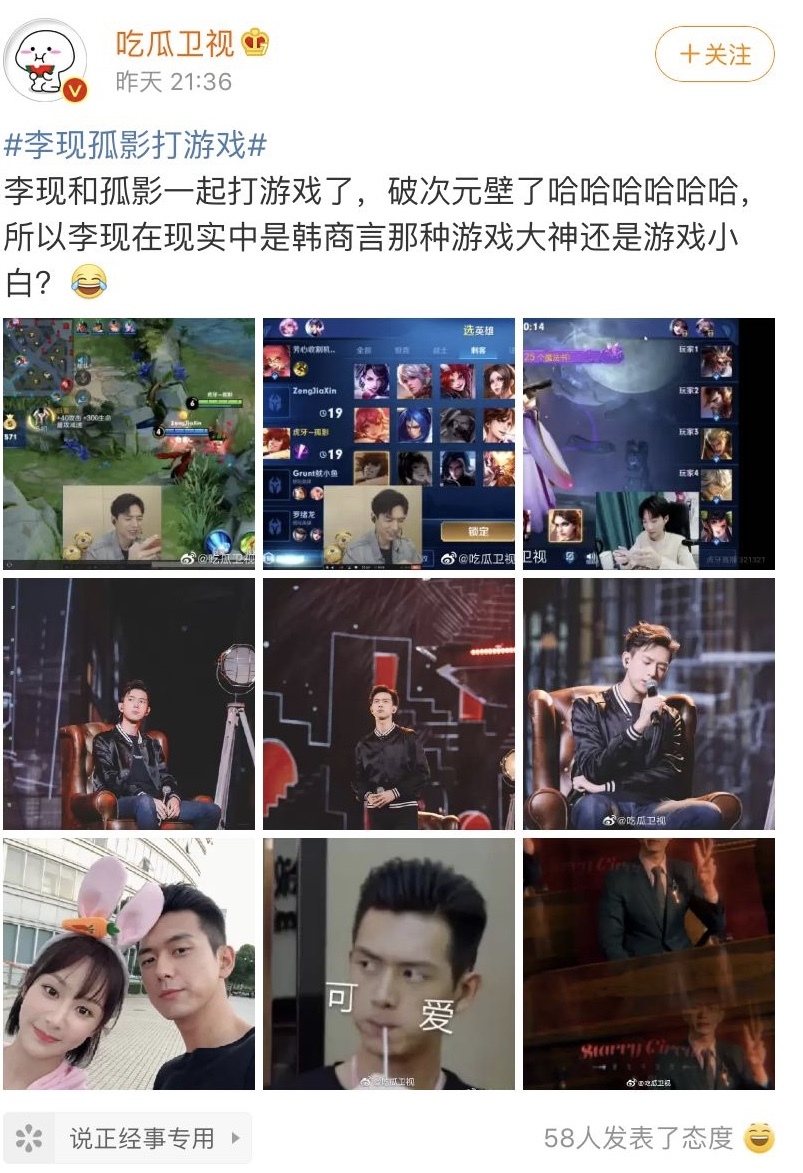Open the dark suit peace sign photo

tap(648, 964)
